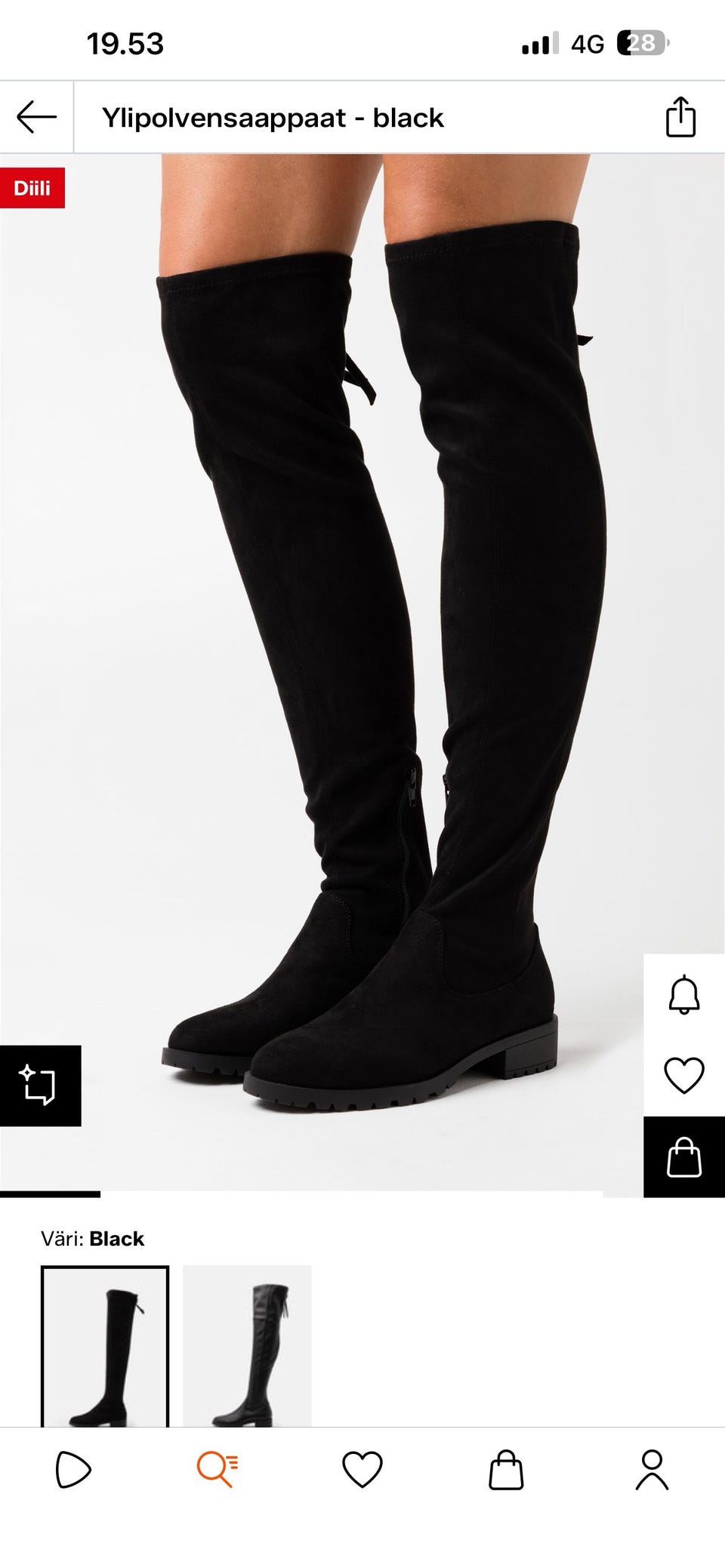The width and height of the screenshot is (725, 1568).
Task: Switch to the home tab in bottom bar
Action: [73, 1469]
